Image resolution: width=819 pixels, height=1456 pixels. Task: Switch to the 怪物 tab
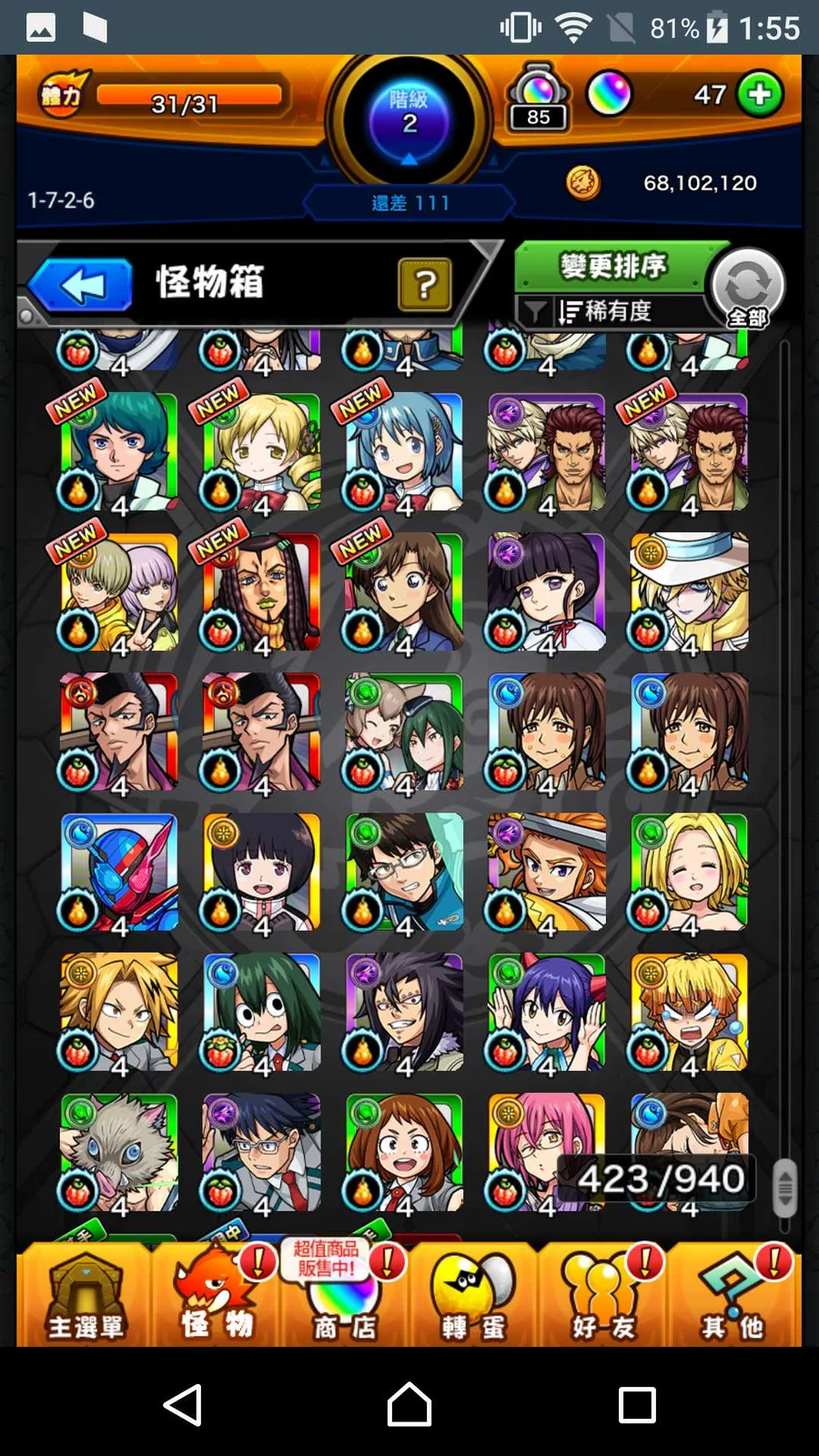point(216,1297)
